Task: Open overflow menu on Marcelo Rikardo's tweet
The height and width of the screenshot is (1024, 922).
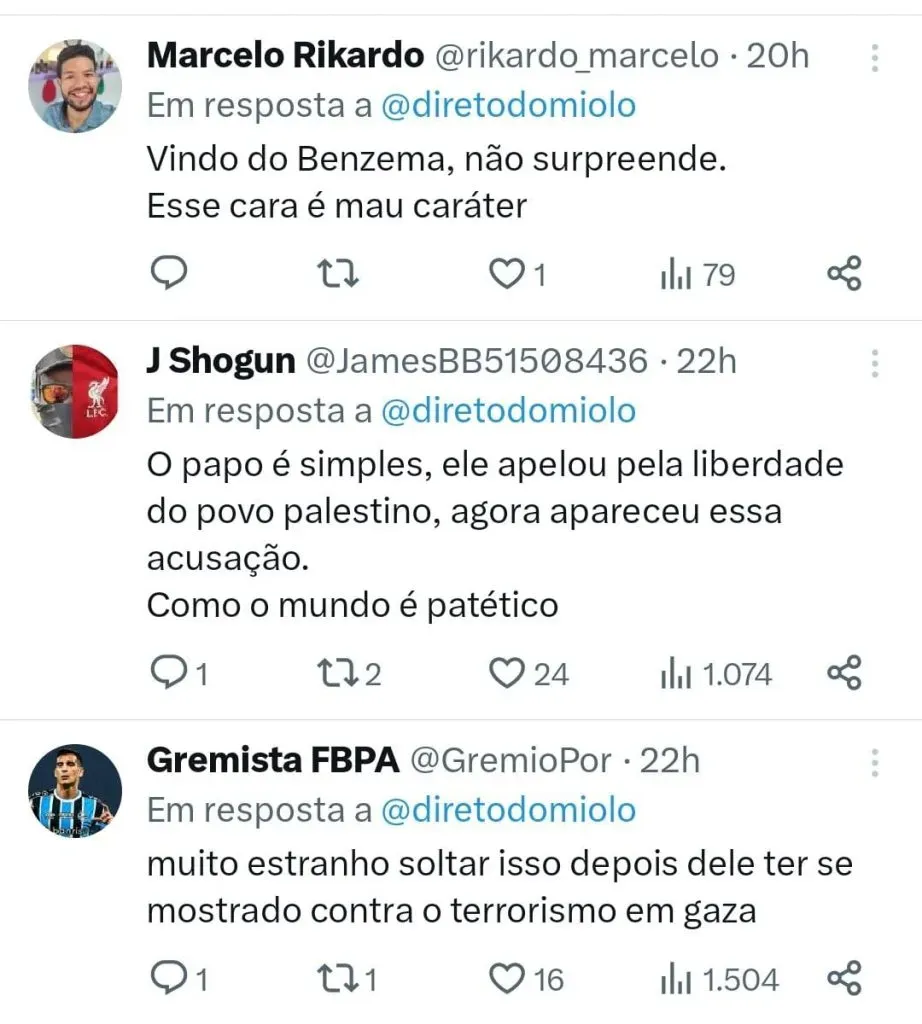Action: pyautogui.click(x=874, y=58)
